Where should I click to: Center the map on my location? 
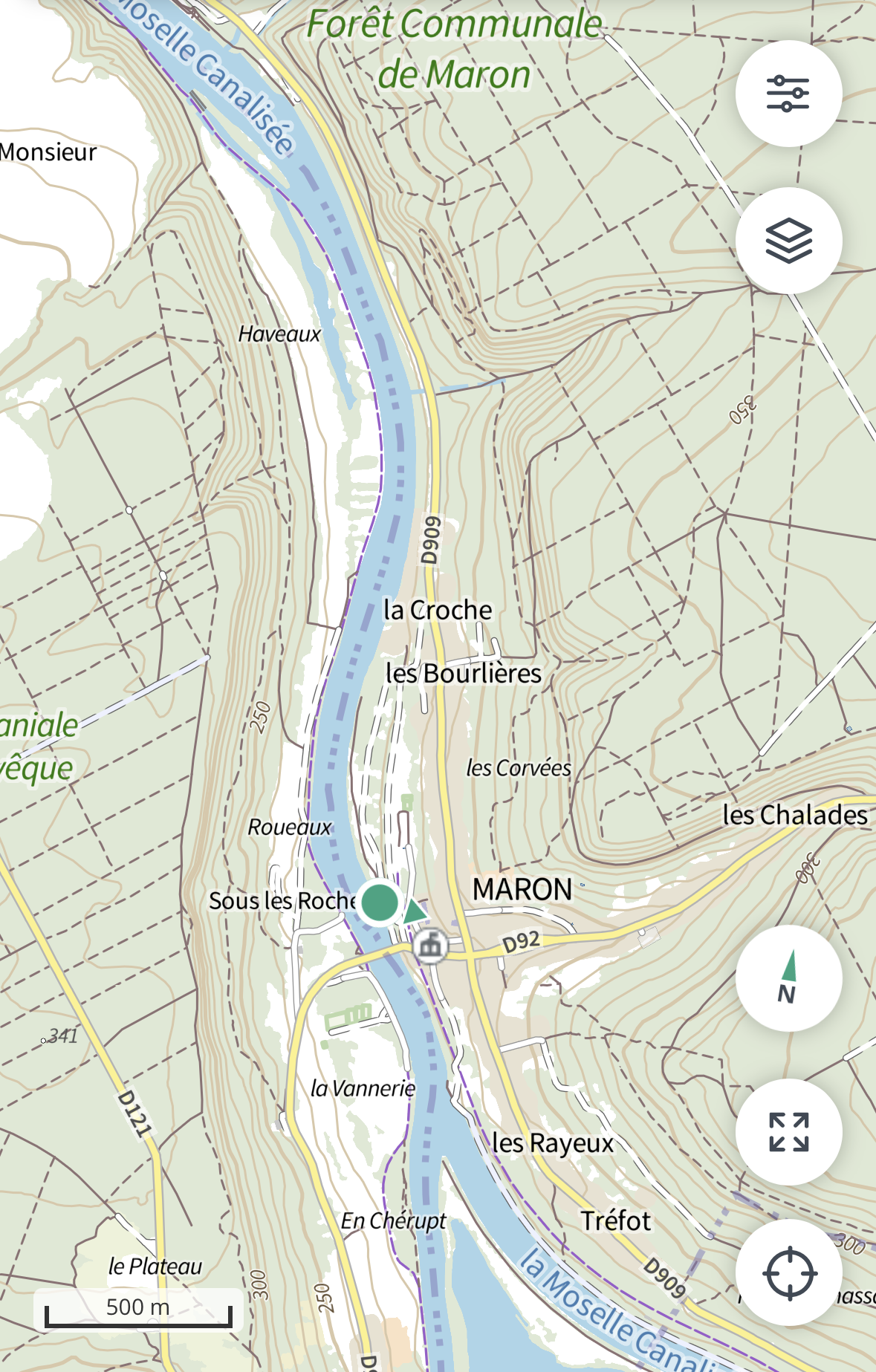[788, 1272]
